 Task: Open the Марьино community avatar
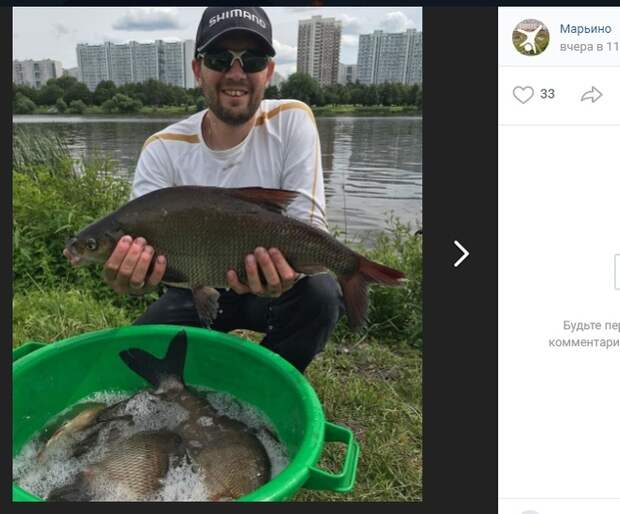(x=530, y=37)
